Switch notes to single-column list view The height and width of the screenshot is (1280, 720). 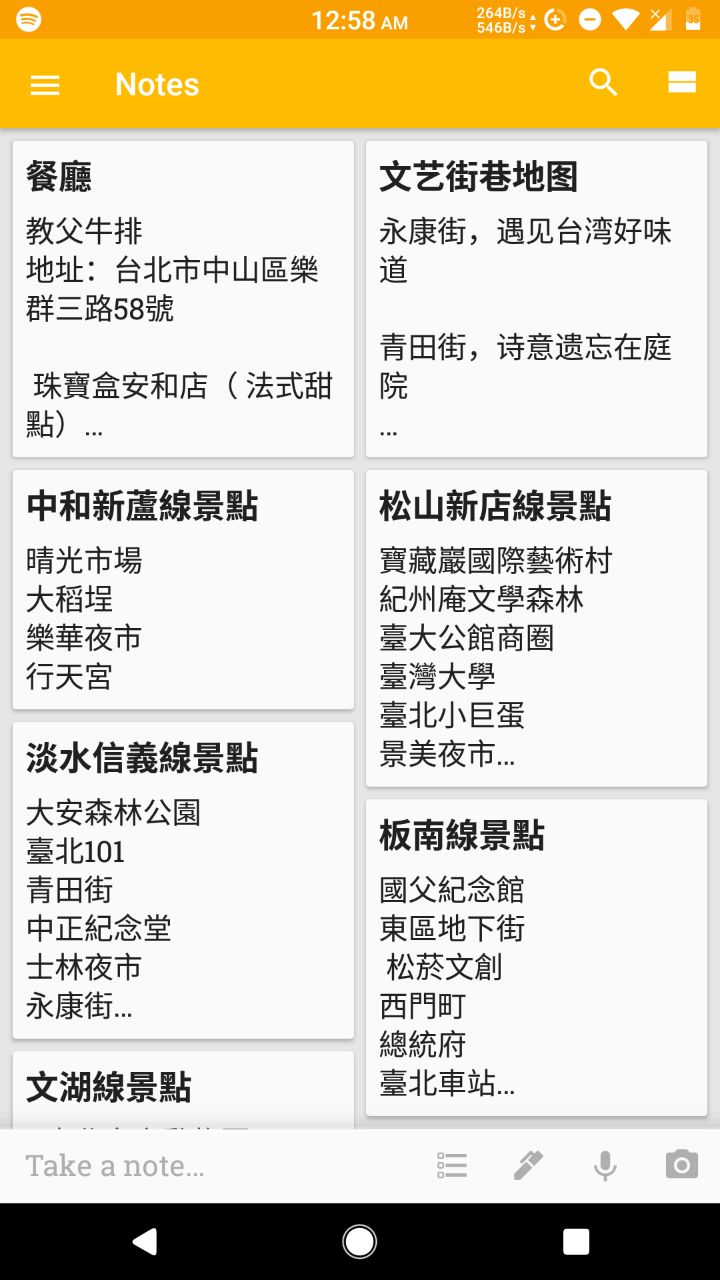682,83
